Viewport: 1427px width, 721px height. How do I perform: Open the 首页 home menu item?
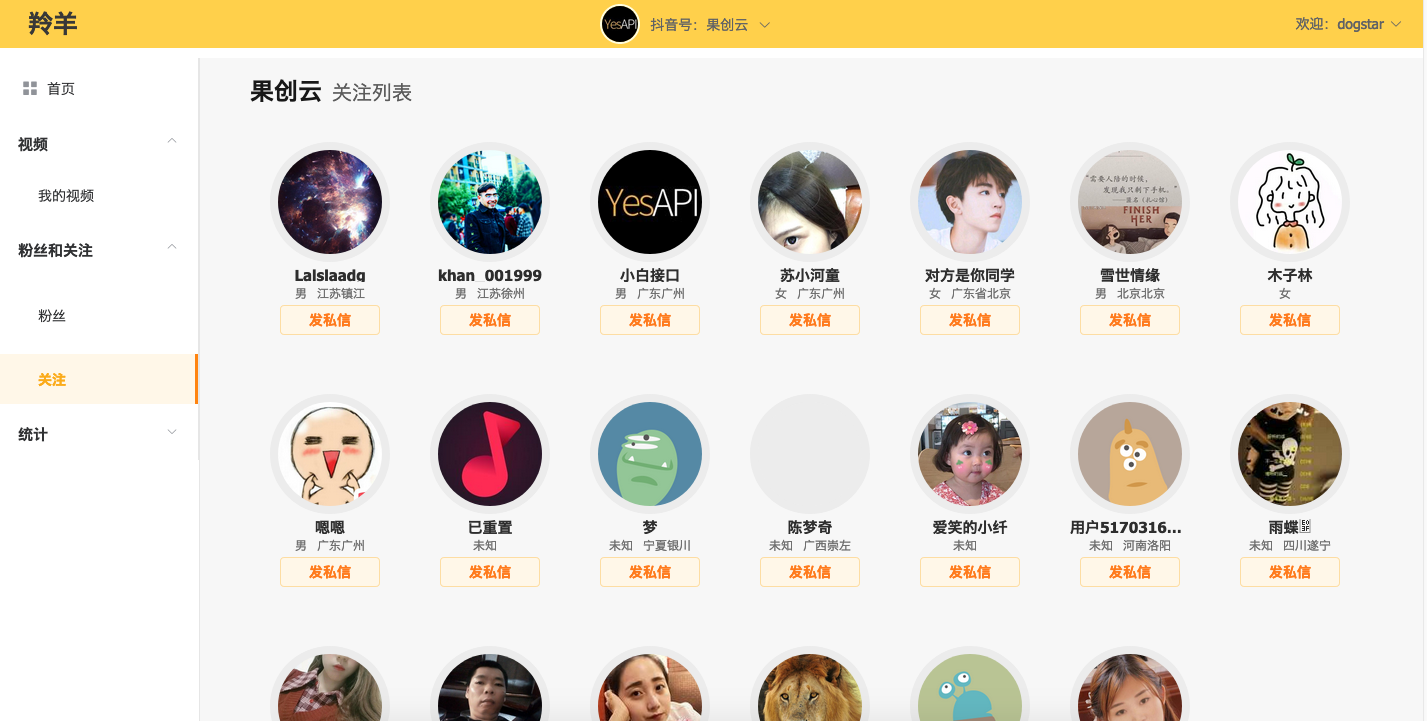pyautogui.click(x=60, y=89)
